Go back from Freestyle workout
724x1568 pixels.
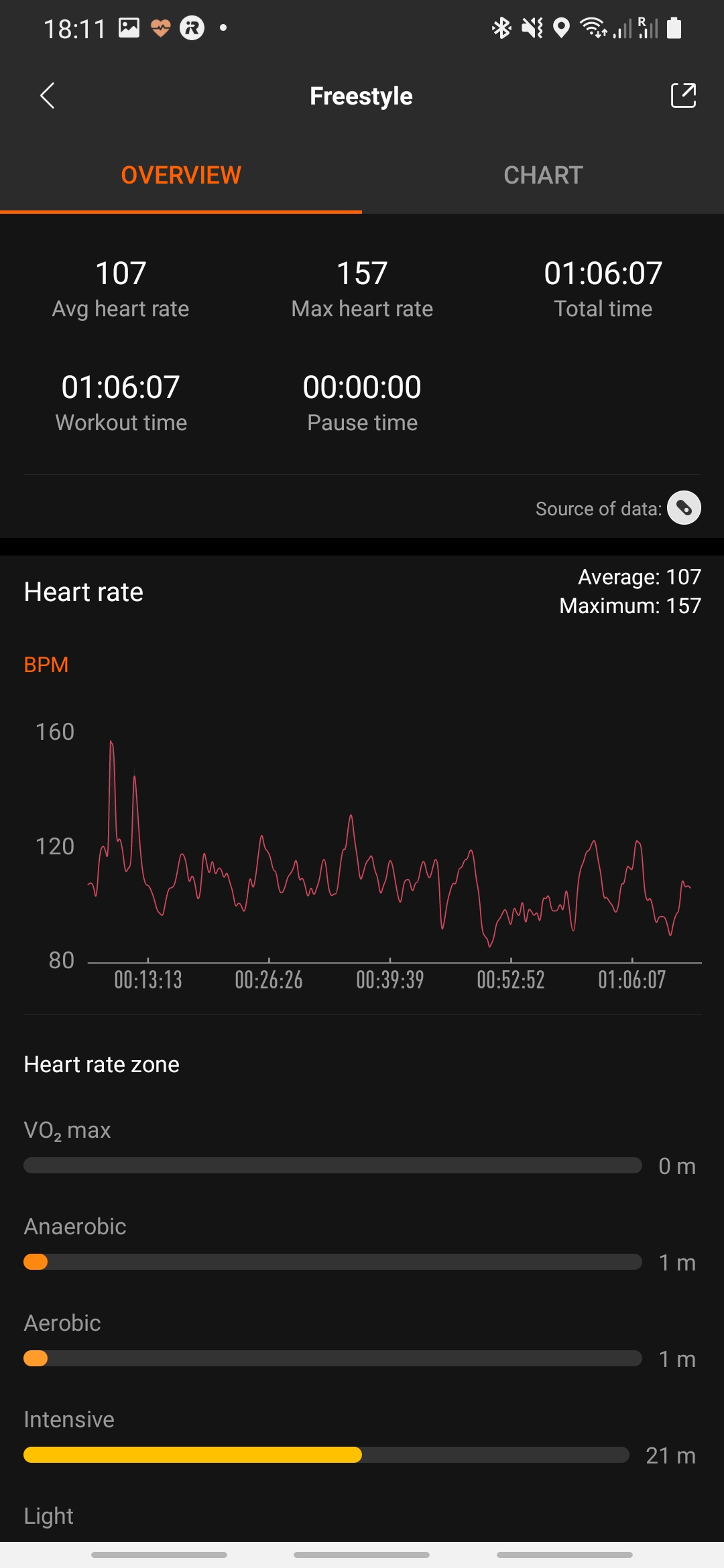click(x=47, y=96)
